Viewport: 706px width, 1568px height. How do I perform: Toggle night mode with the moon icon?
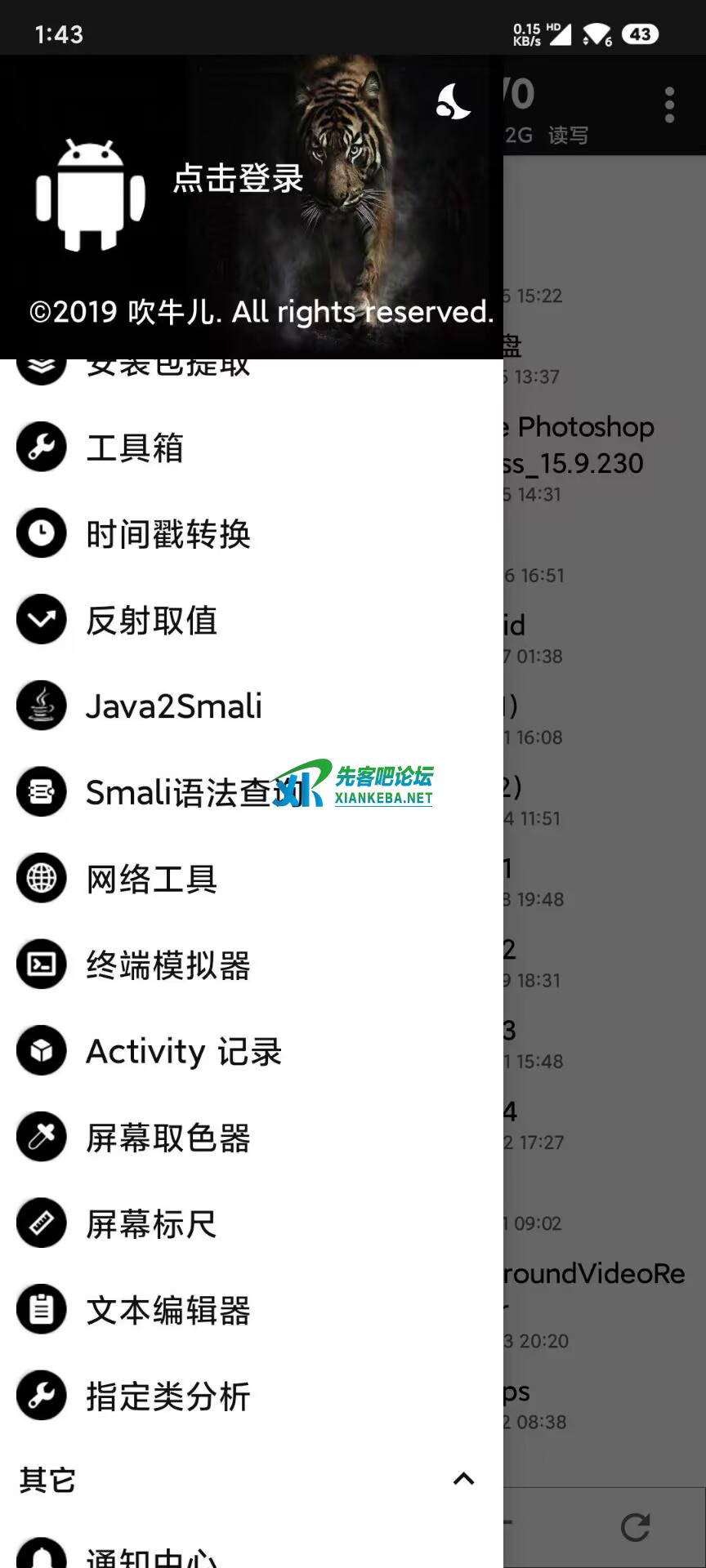pos(454,102)
